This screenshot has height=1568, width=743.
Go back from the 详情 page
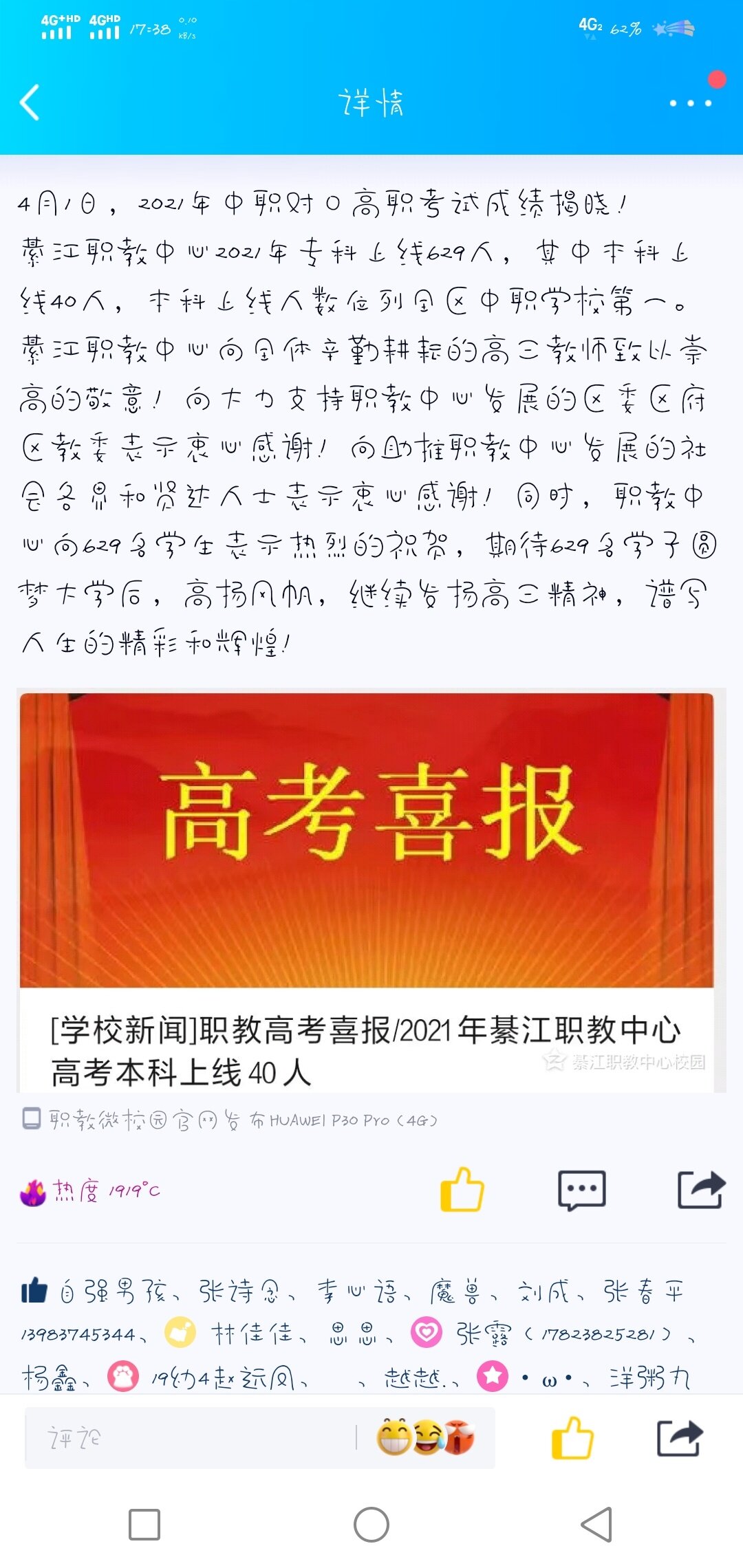(x=30, y=103)
